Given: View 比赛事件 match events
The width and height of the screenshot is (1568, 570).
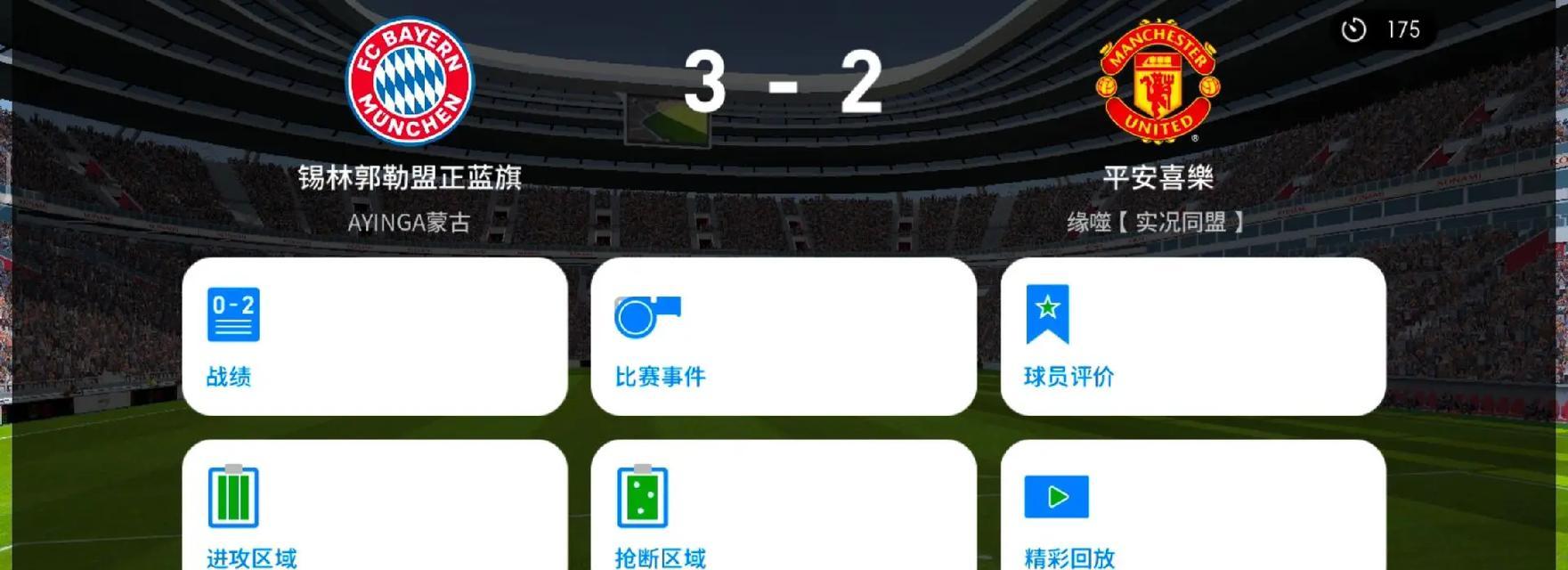Looking at the screenshot, I should click(x=783, y=337).
